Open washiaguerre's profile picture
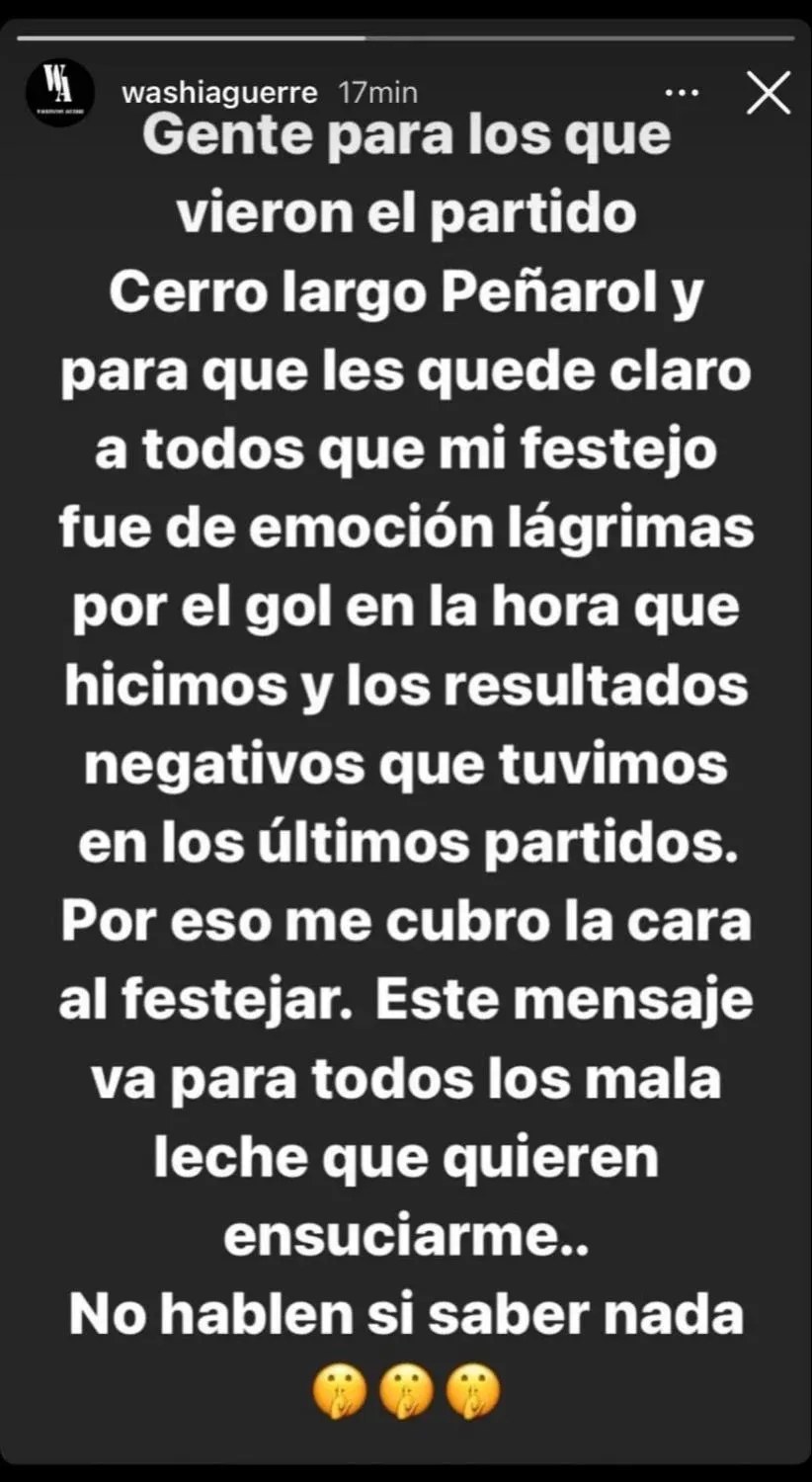Image resolution: width=812 pixels, height=1482 pixels. click(59, 94)
